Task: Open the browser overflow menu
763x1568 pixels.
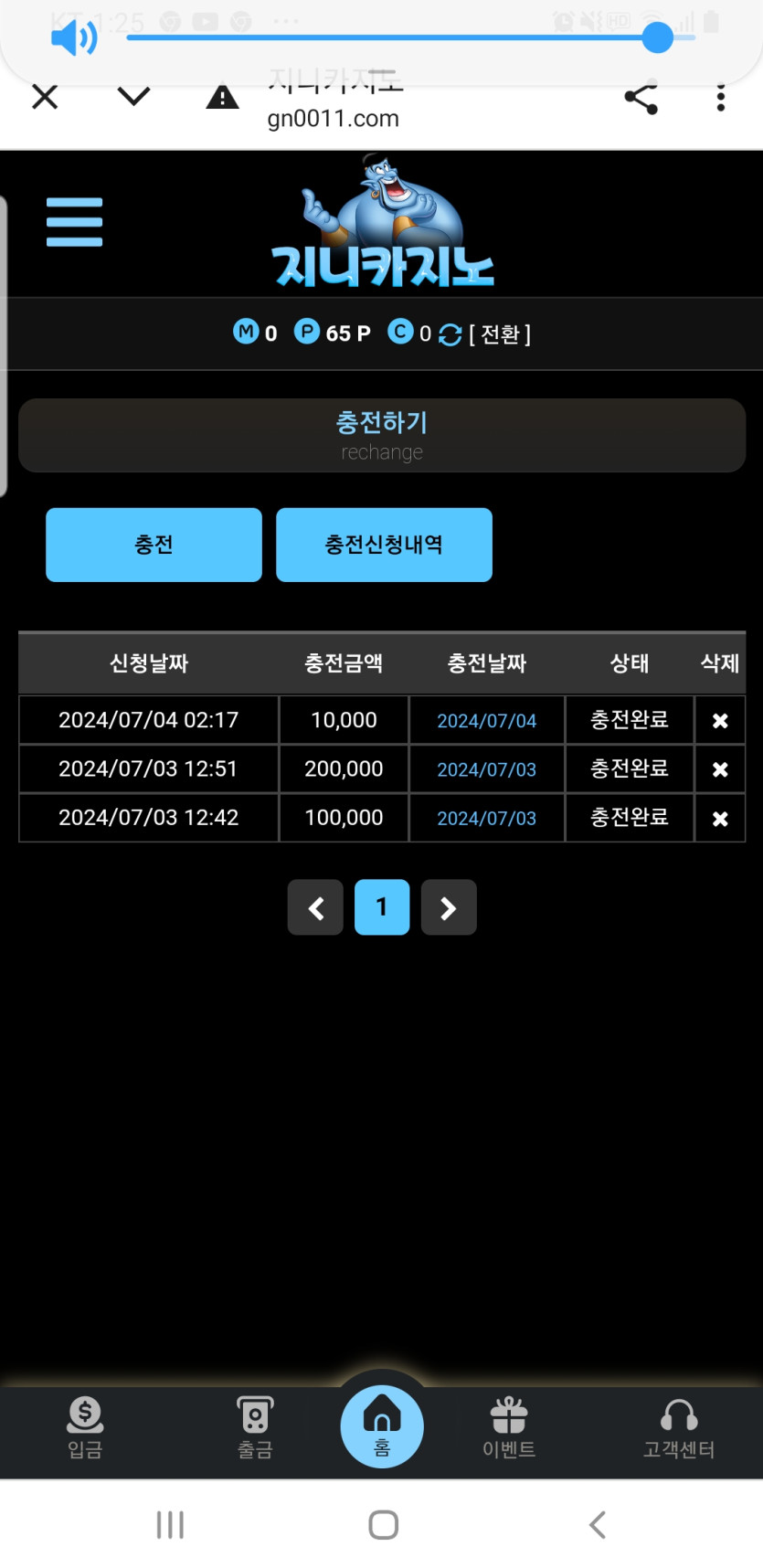Action: click(x=721, y=98)
